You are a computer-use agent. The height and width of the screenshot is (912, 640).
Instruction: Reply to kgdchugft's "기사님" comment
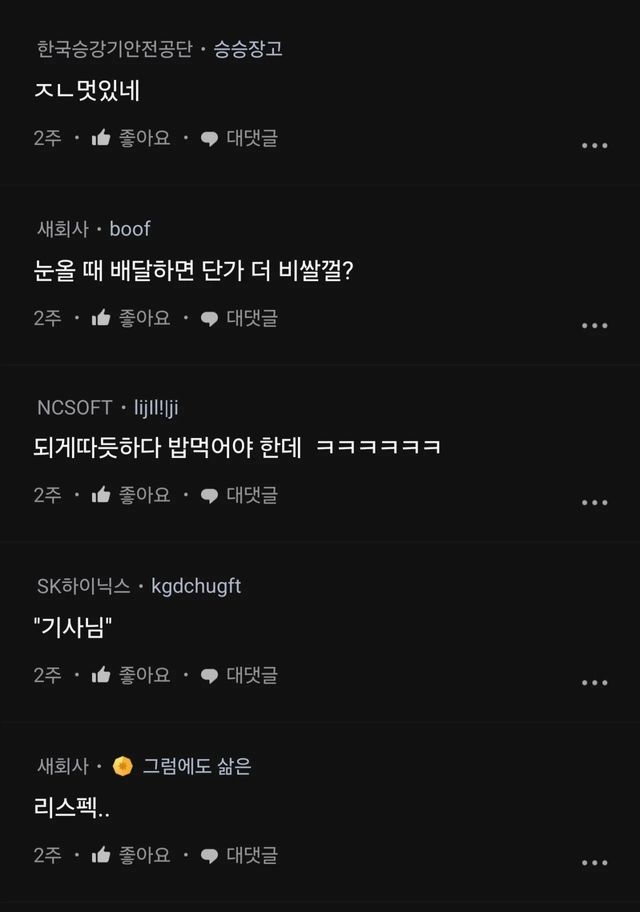239,675
